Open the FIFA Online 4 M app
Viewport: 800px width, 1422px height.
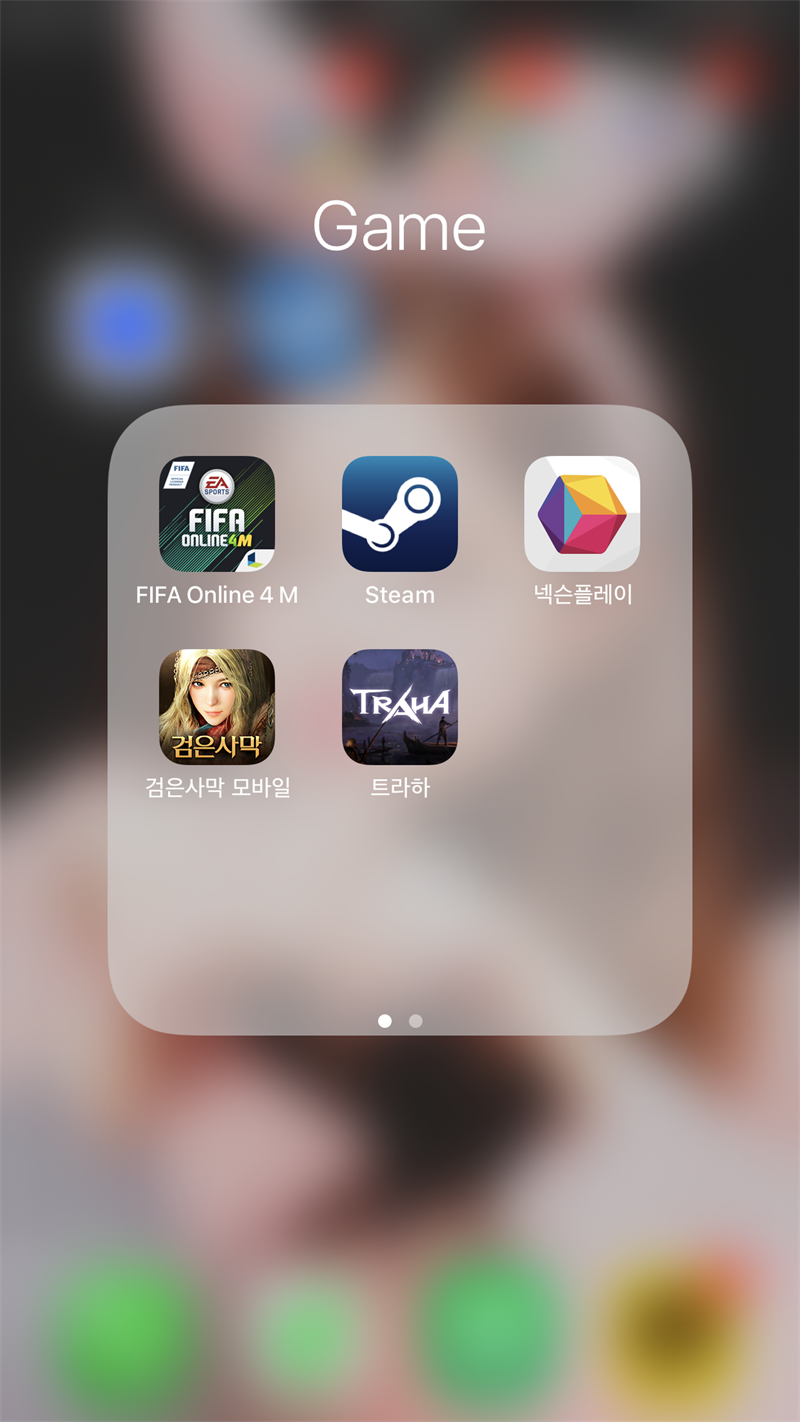(x=217, y=514)
